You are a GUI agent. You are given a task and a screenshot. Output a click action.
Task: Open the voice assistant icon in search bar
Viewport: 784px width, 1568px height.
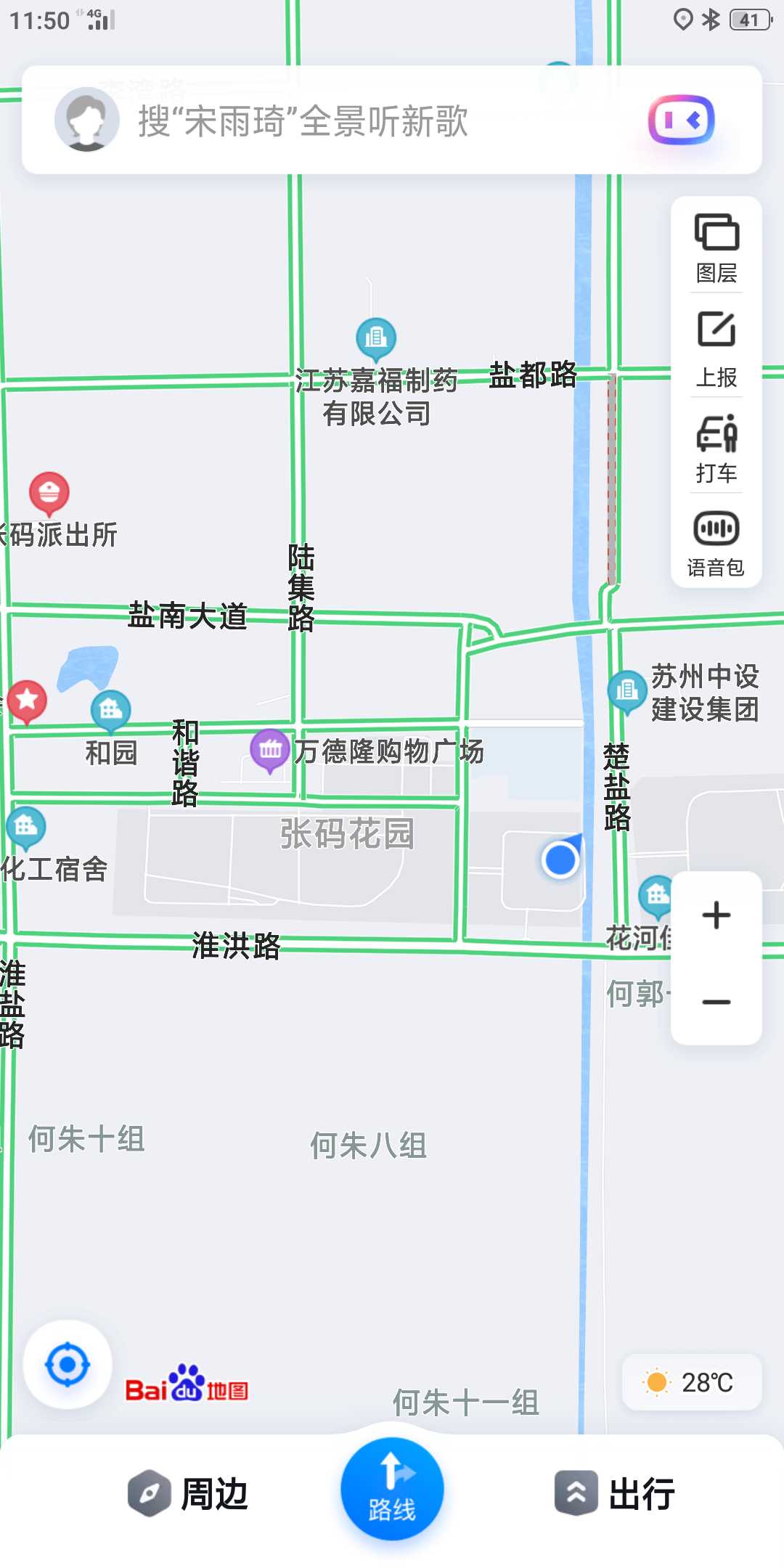pyautogui.click(x=681, y=120)
